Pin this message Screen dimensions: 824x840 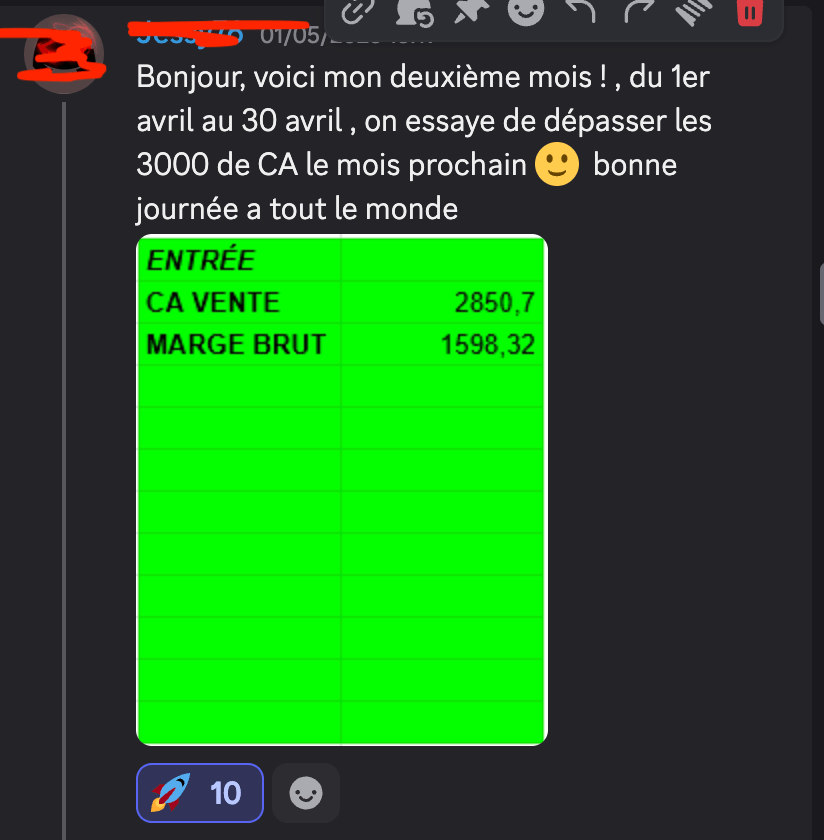coord(466,12)
